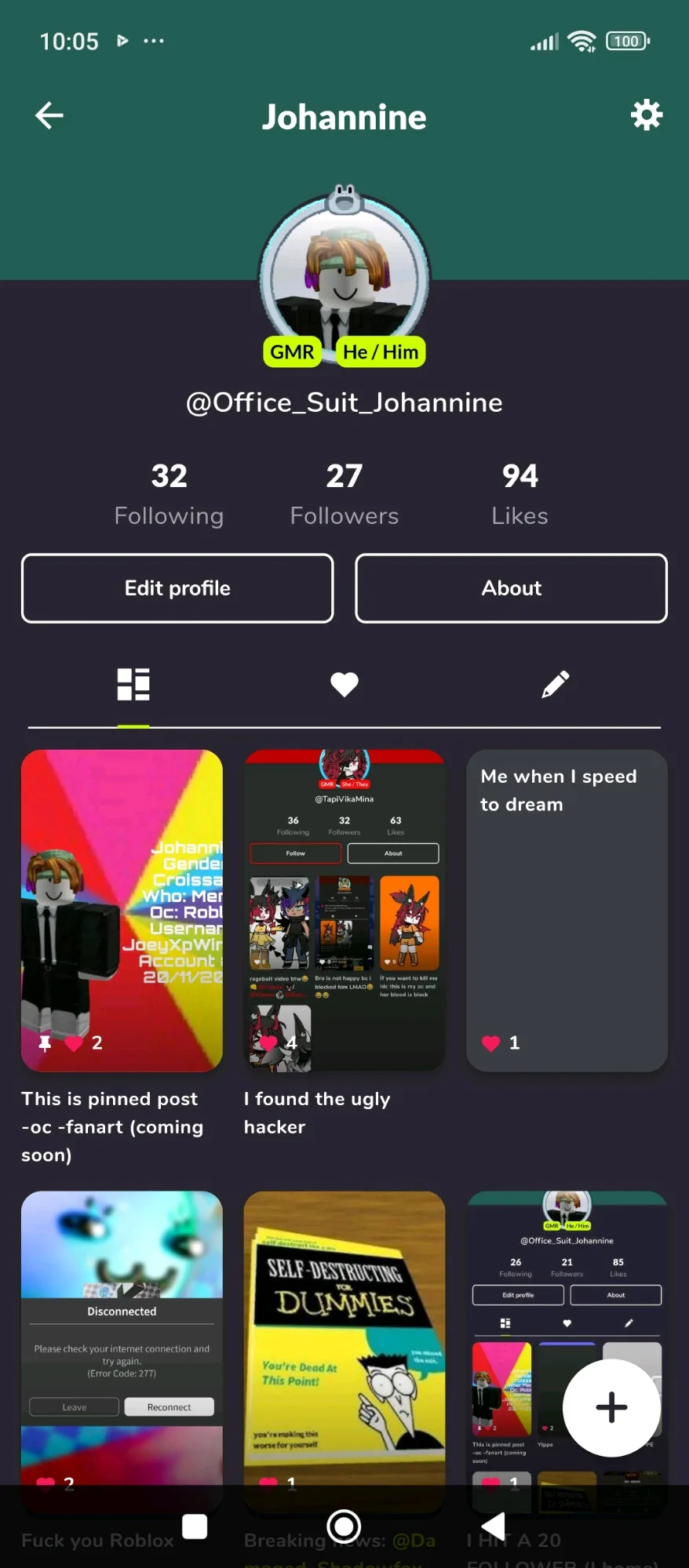Screen dimensions: 689x1568
Task: Switch to the liked posts heart tab
Action: 344,684
